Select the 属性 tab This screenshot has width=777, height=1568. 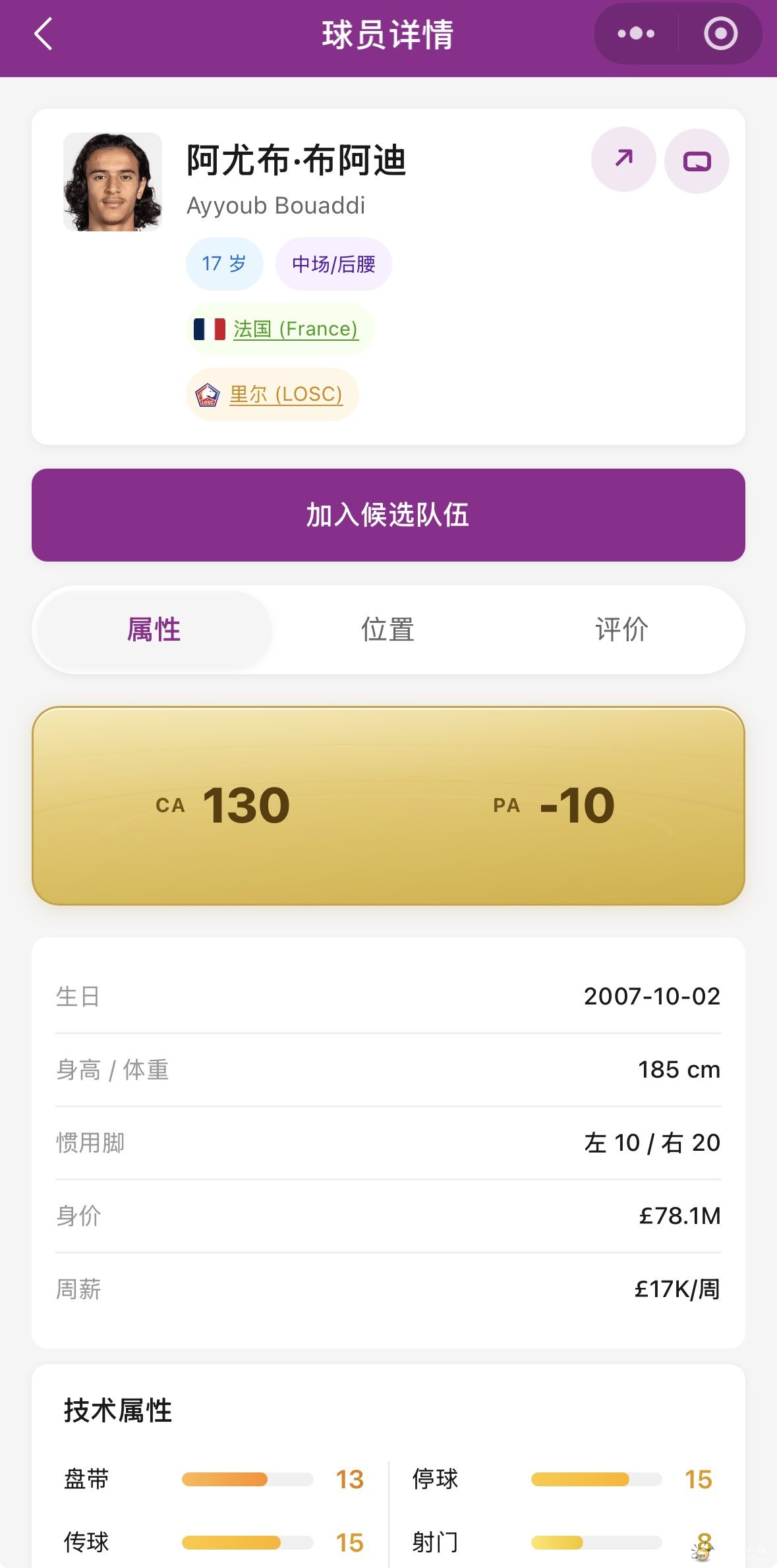click(154, 629)
